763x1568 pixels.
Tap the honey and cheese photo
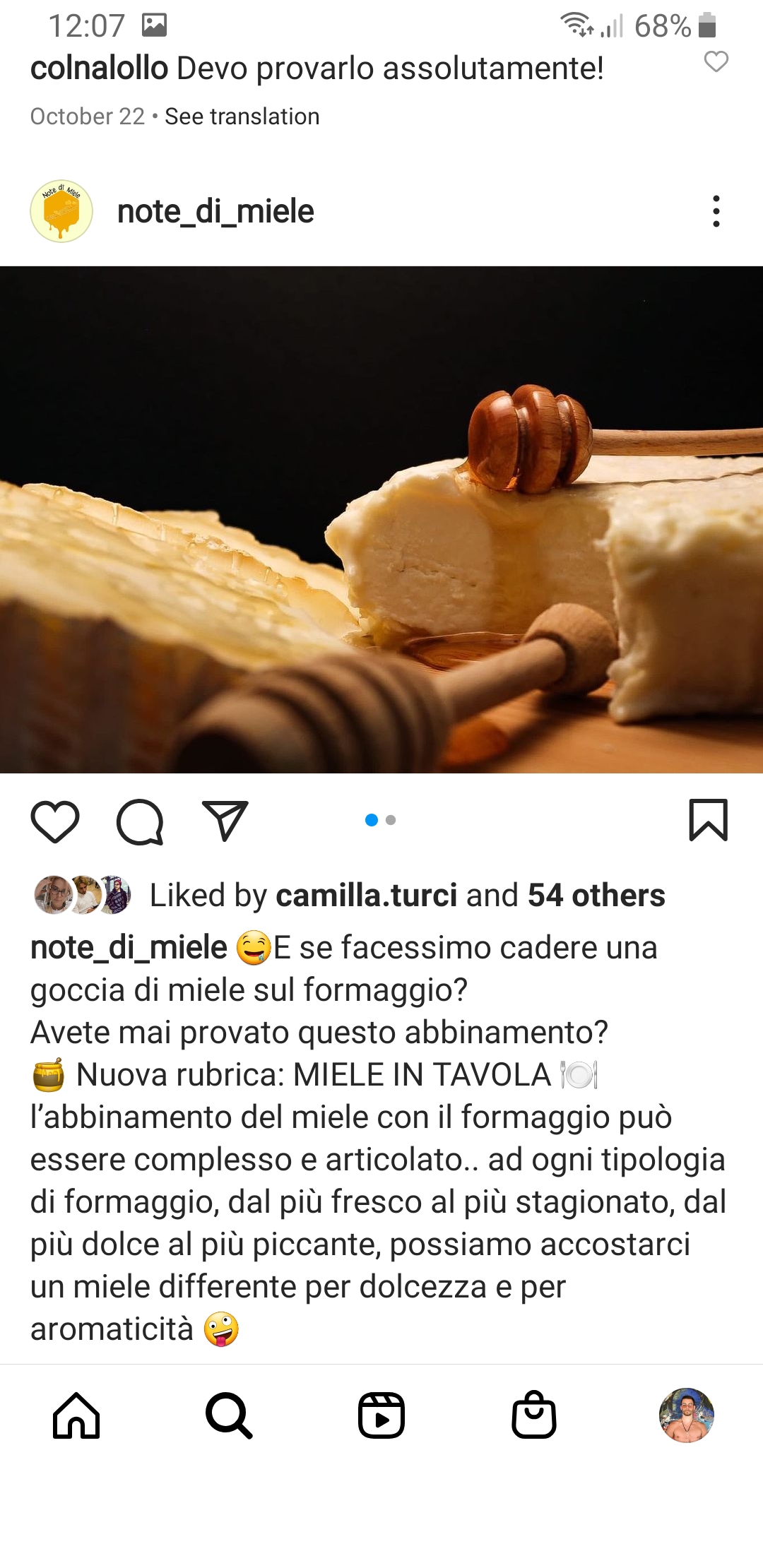click(381, 519)
